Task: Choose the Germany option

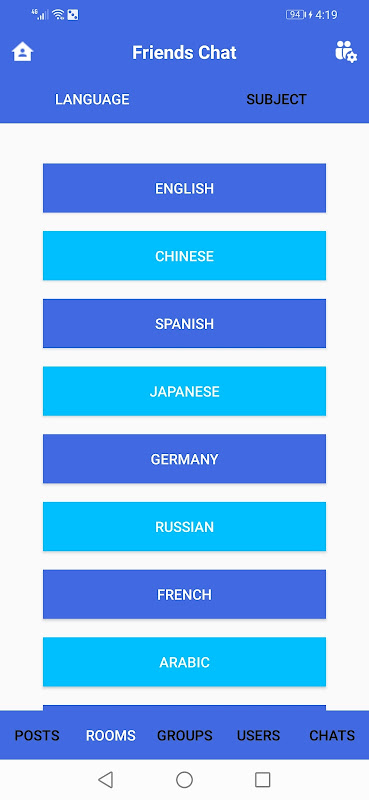Action: click(x=184, y=459)
